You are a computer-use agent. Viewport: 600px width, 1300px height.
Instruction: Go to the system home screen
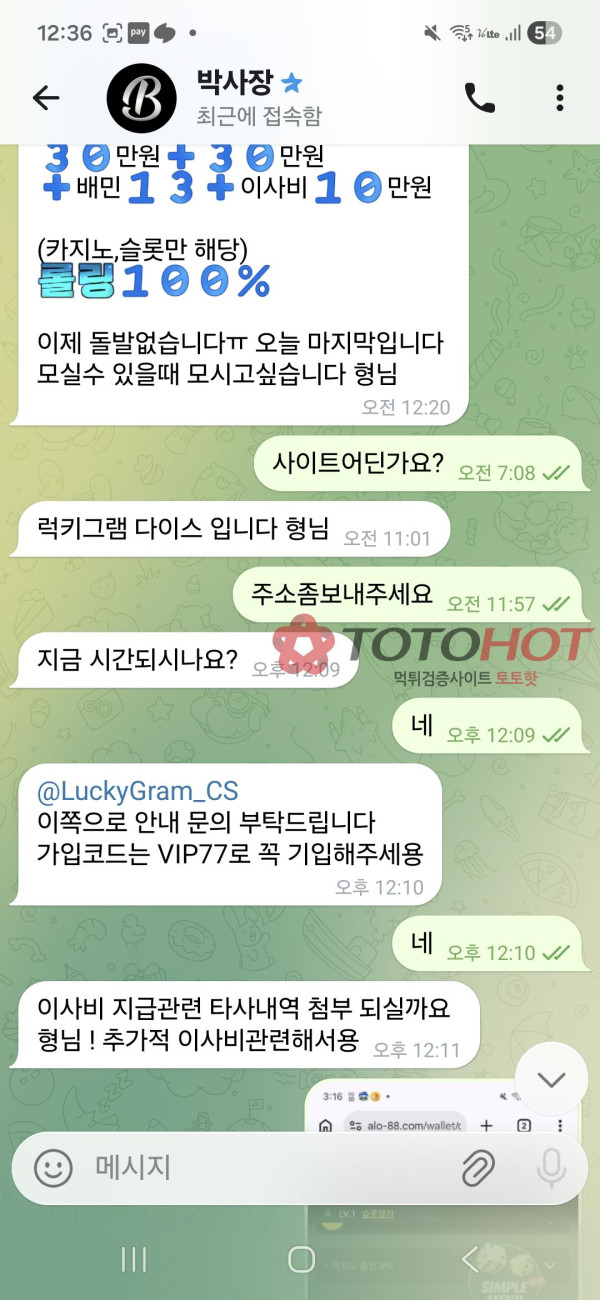click(301, 1259)
